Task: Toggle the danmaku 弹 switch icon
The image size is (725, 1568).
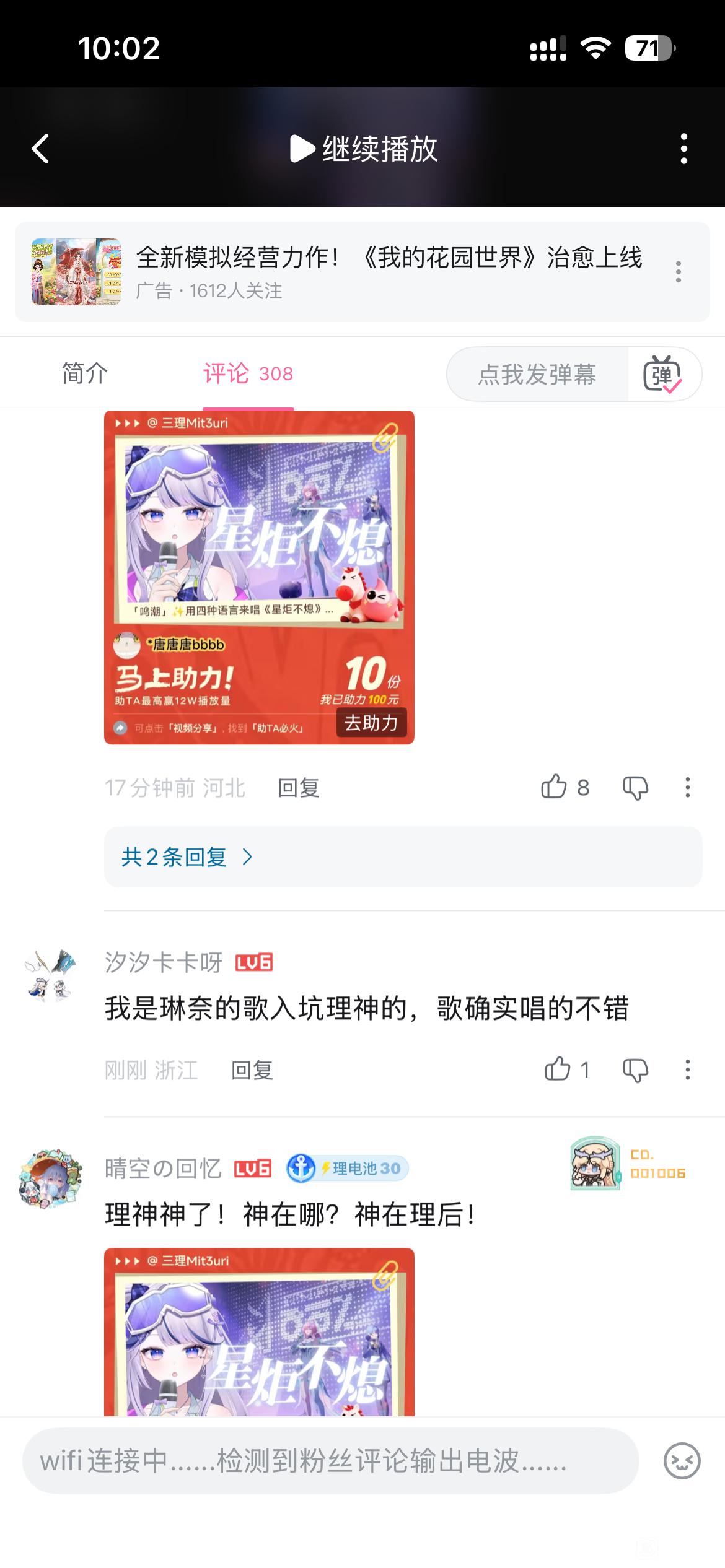Action: [x=662, y=374]
